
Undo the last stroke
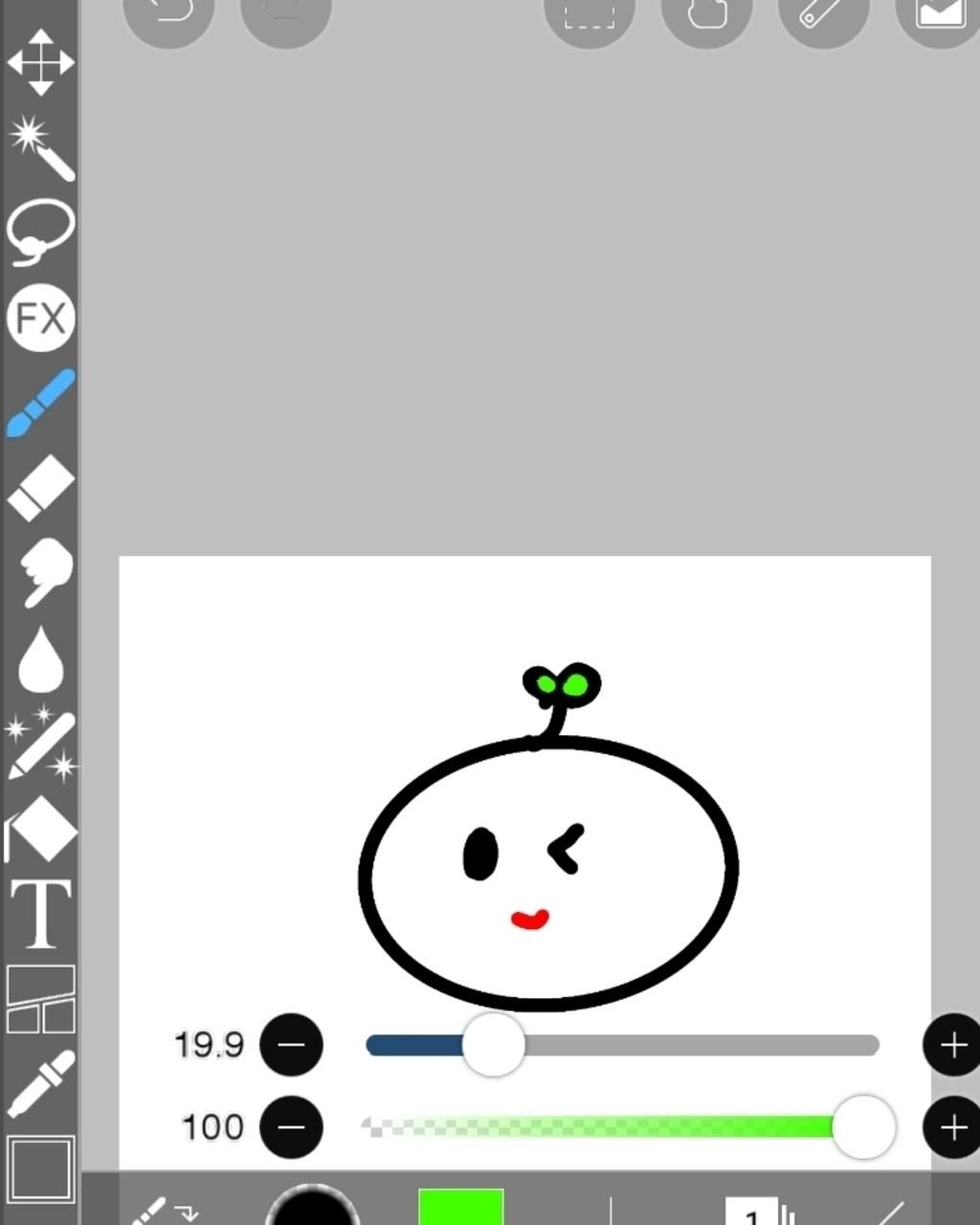168,13
